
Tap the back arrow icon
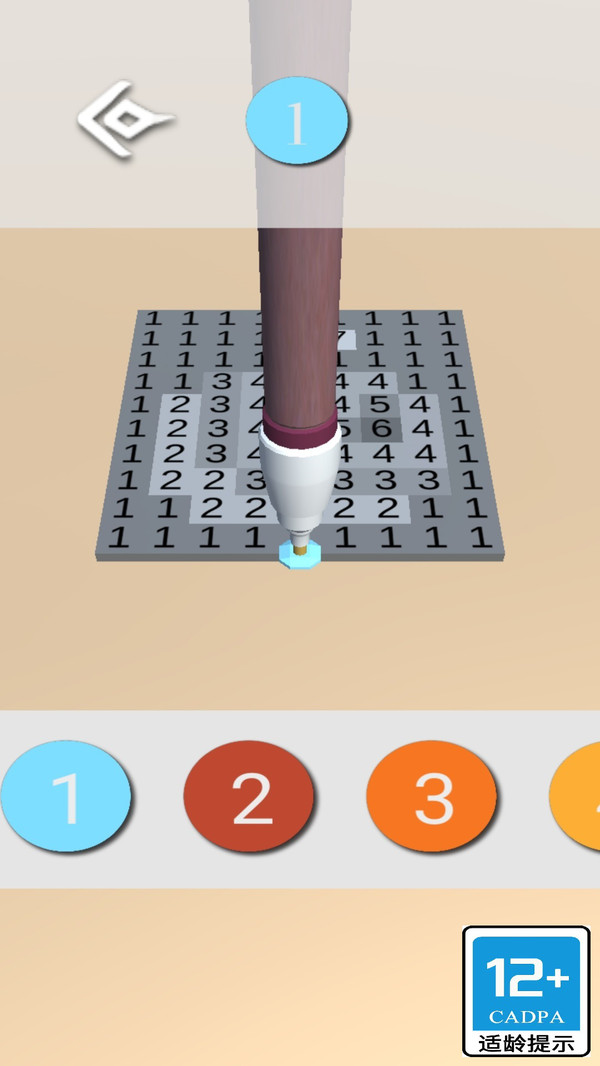(124, 121)
